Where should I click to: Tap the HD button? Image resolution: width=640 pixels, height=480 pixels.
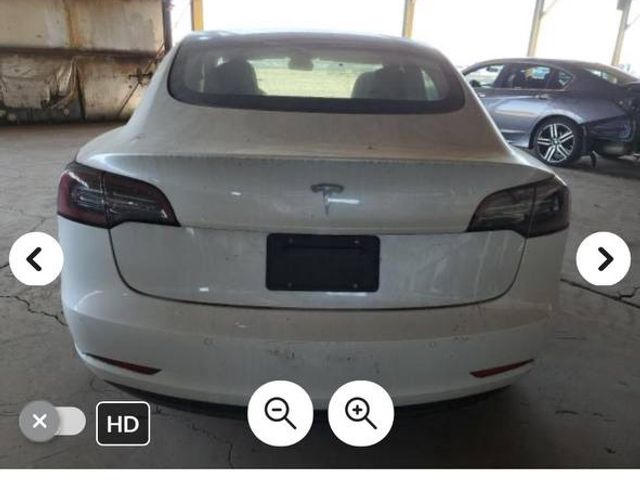(123, 423)
